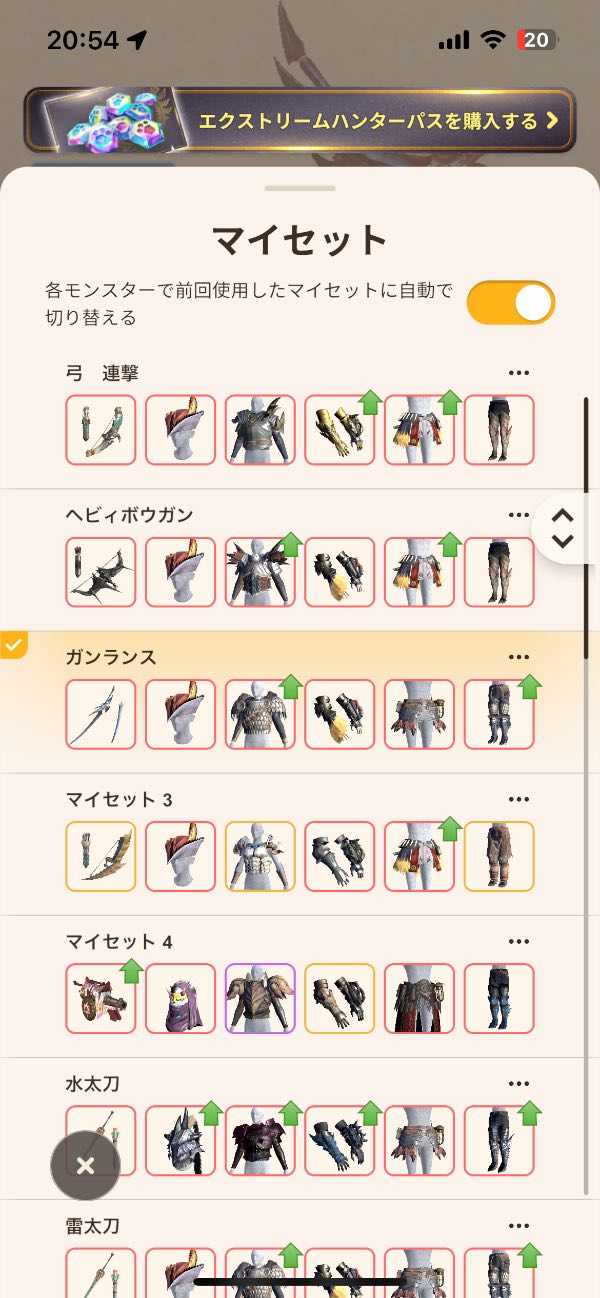Open the エクストリームハンターパス purchase banner
Image resolution: width=600 pixels, height=1298 pixels.
pos(300,122)
